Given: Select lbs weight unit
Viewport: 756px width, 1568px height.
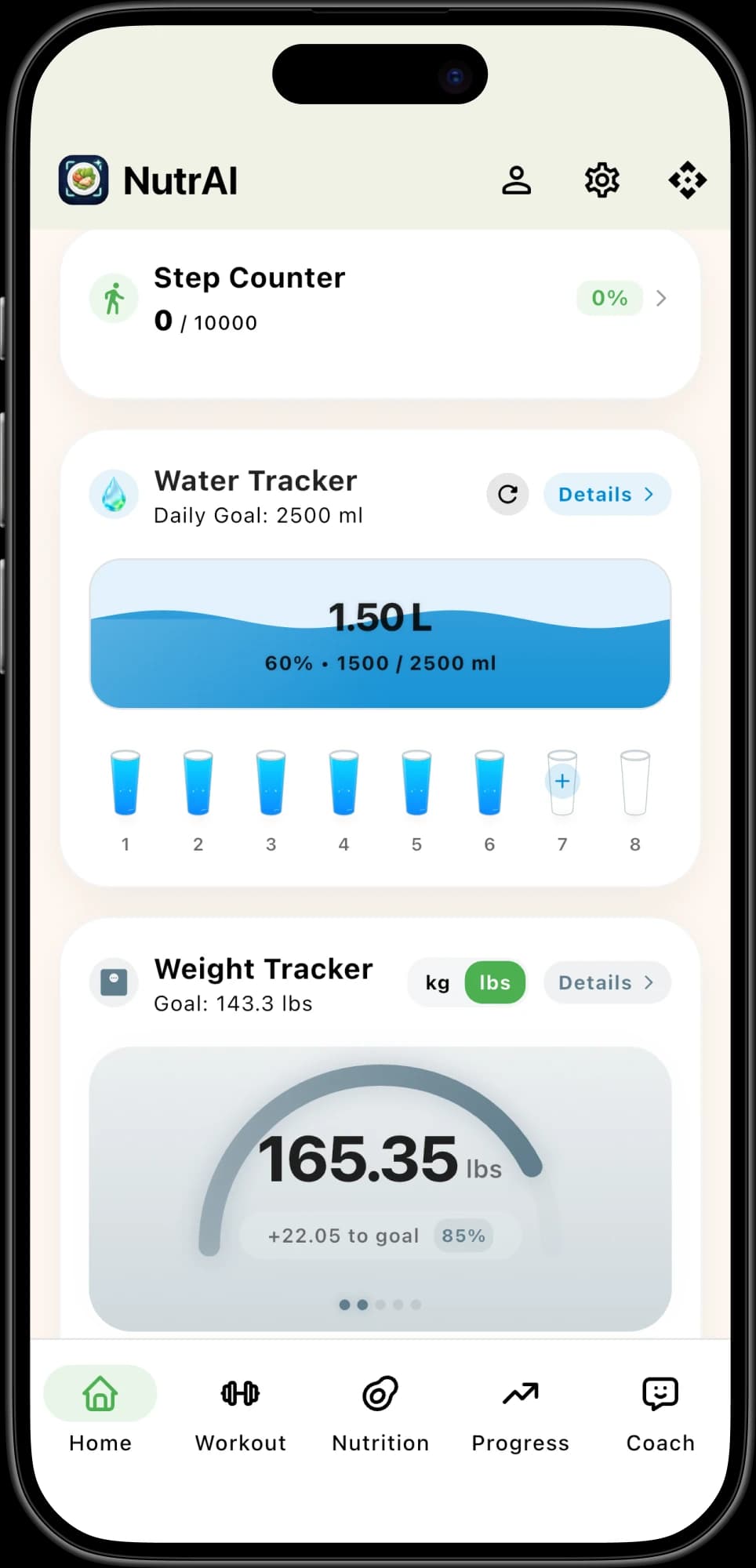Looking at the screenshot, I should pyautogui.click(x=494, y=983).
